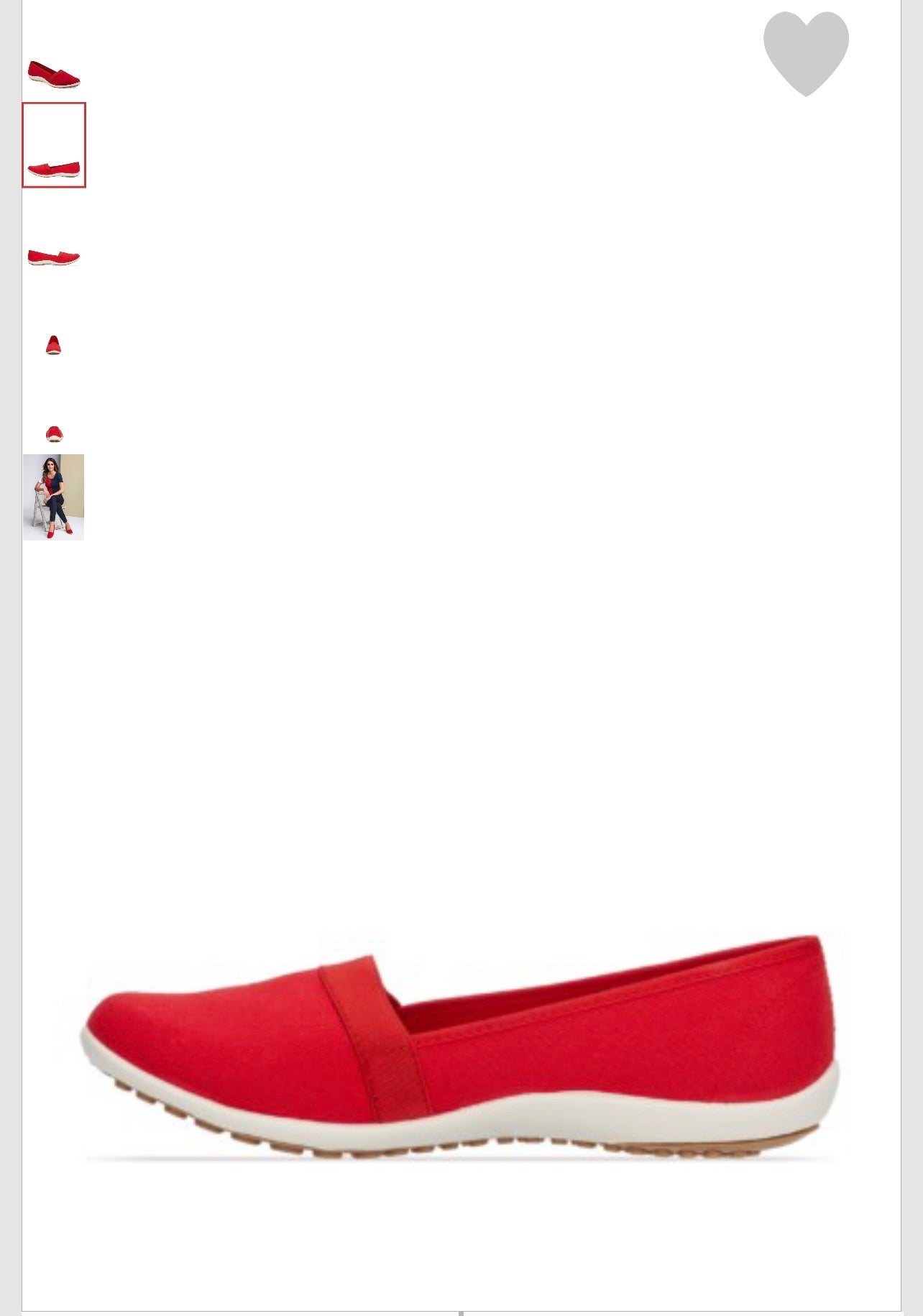Open the photo of the model wearing the shoes
The image size is (923, 1316).
coord(53,497)
